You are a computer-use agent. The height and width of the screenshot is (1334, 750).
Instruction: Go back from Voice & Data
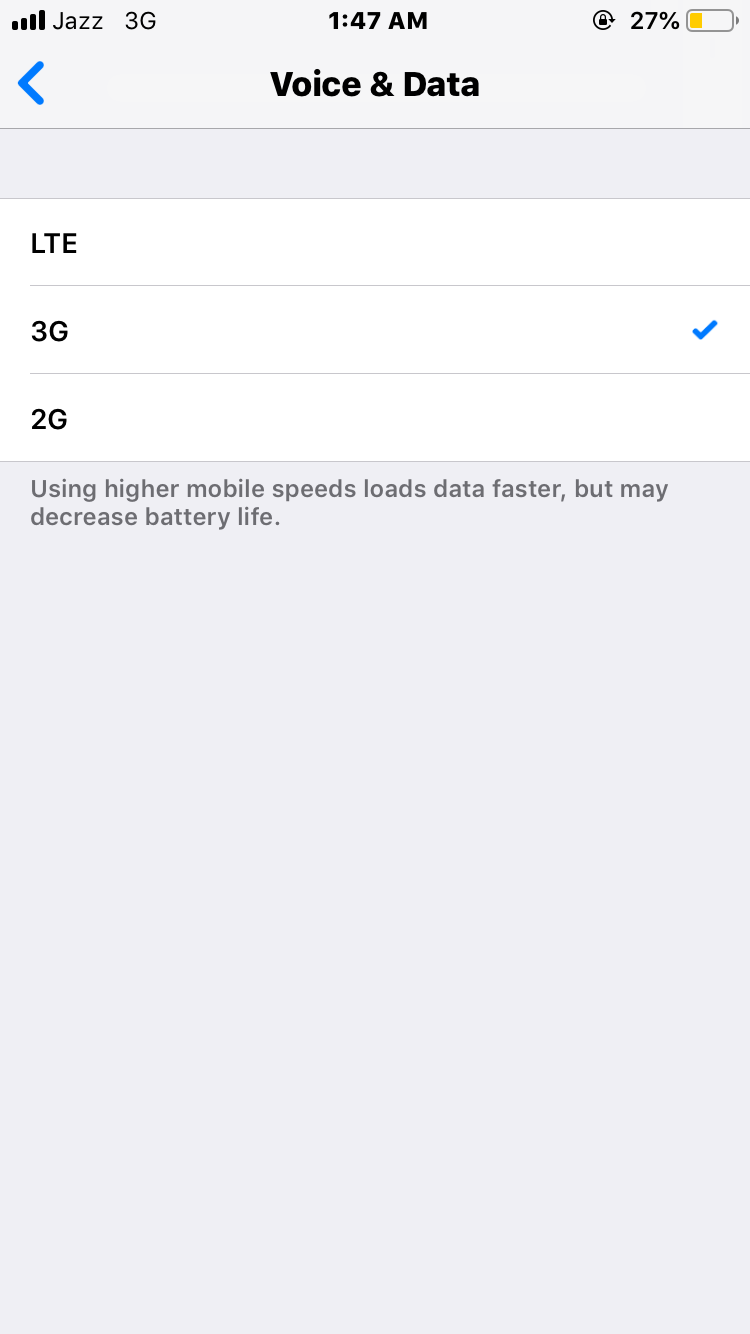tap(32, 84)
